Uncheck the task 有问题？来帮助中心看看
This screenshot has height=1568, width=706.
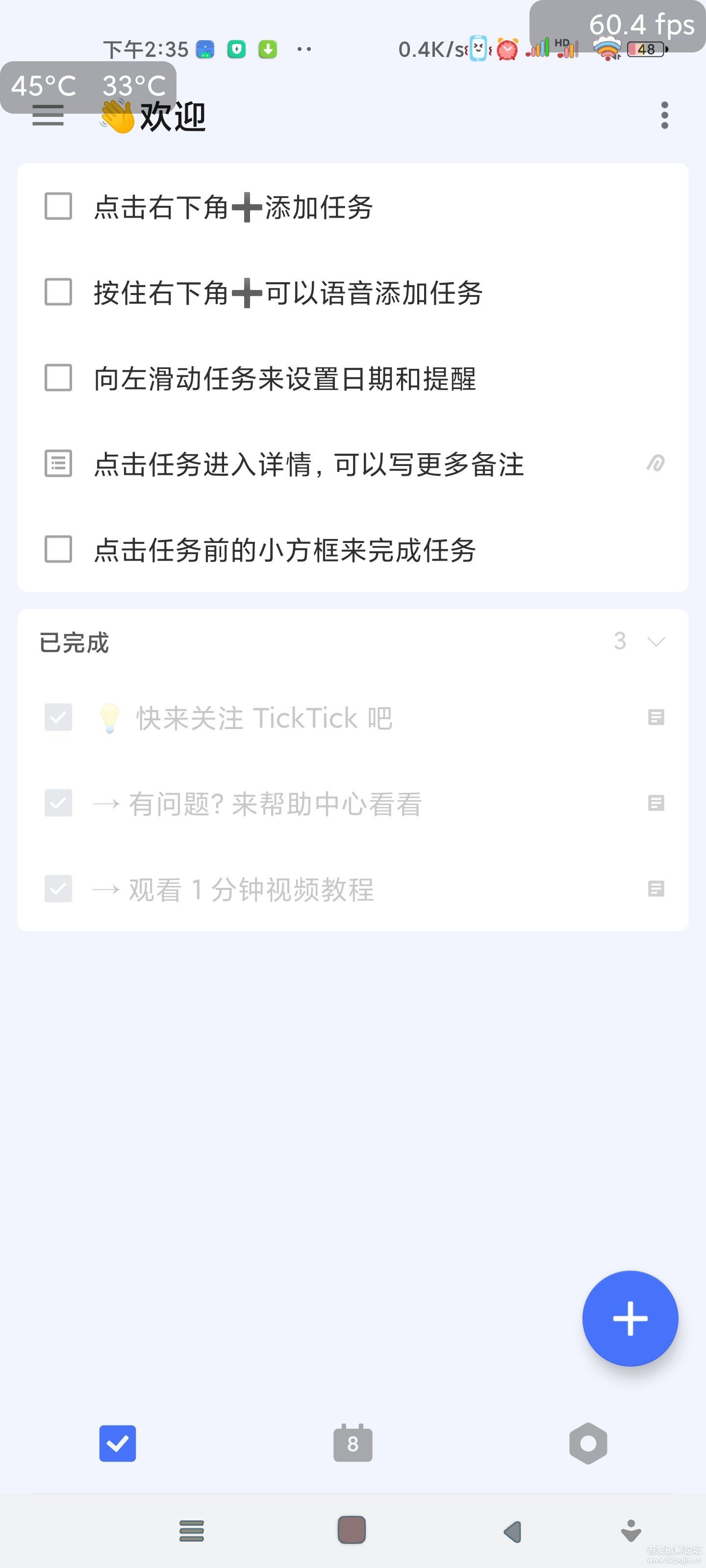(58, 804)
